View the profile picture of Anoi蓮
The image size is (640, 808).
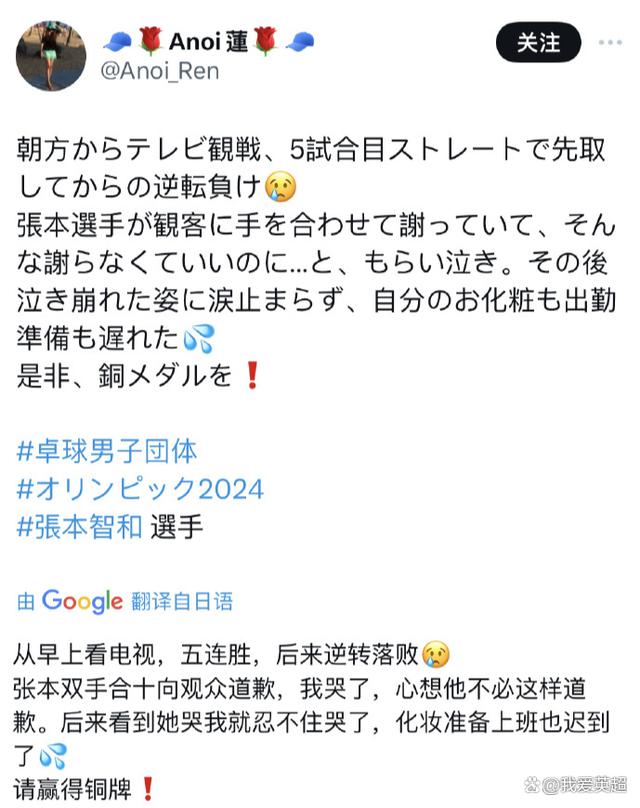(51, 56)
